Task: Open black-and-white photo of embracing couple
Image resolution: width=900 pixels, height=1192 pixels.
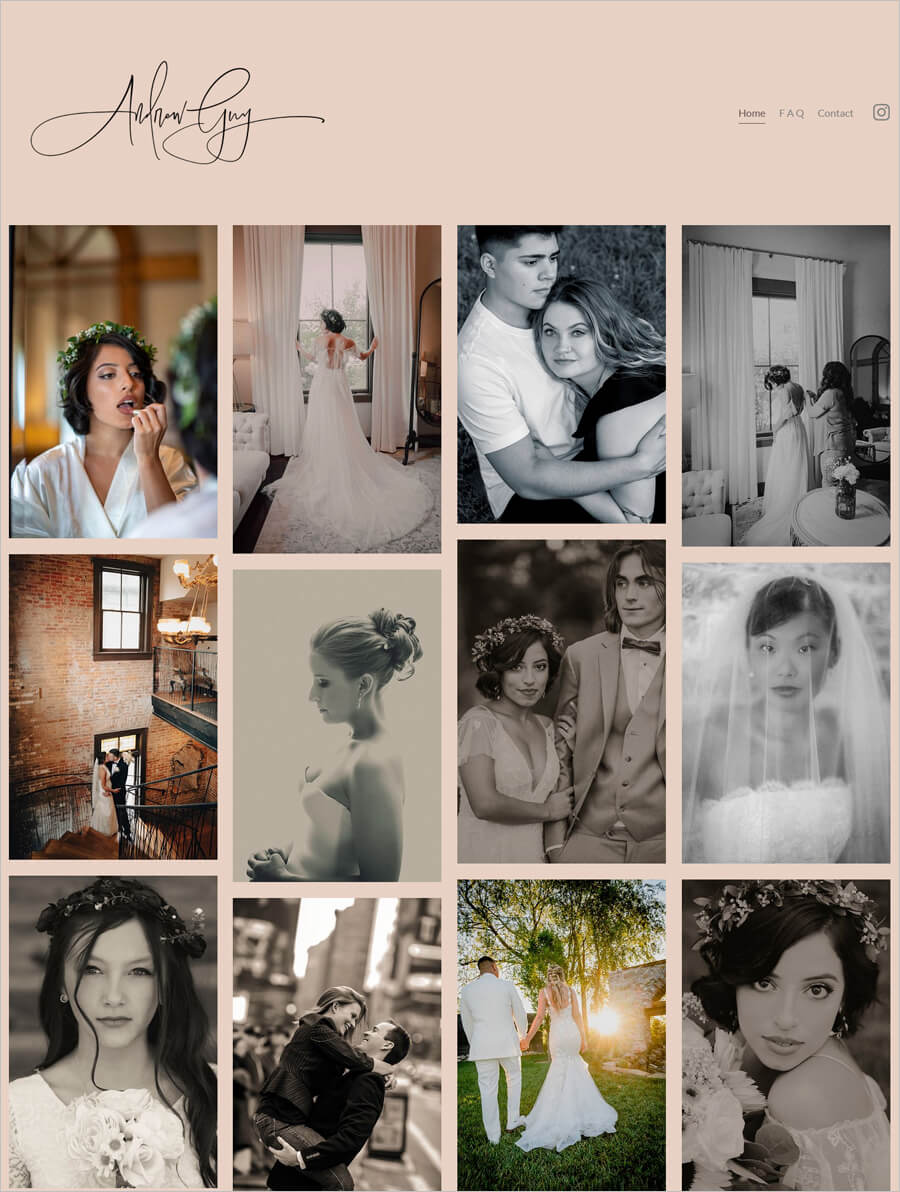Action: pos(561,373)
